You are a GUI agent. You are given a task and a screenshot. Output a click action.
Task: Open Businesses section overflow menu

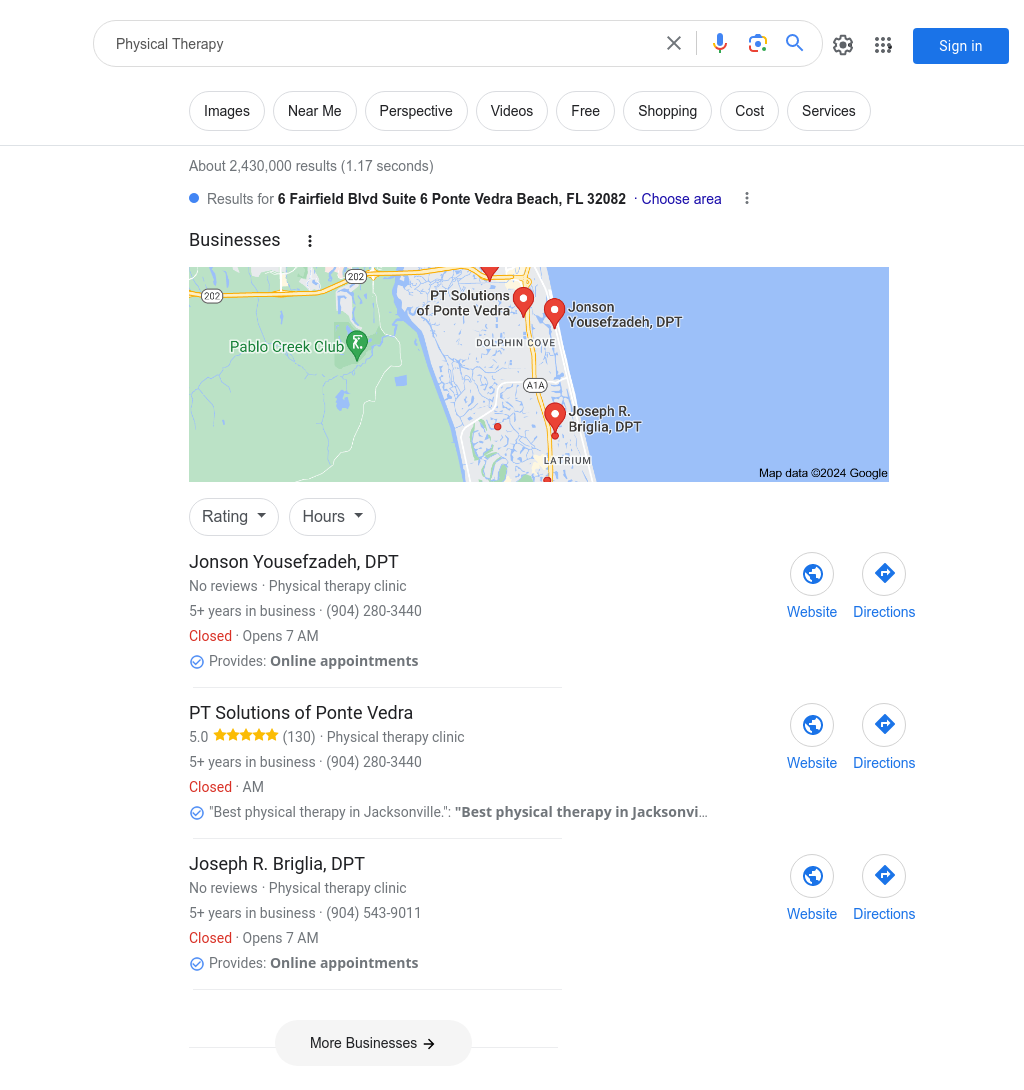[310, 241]
